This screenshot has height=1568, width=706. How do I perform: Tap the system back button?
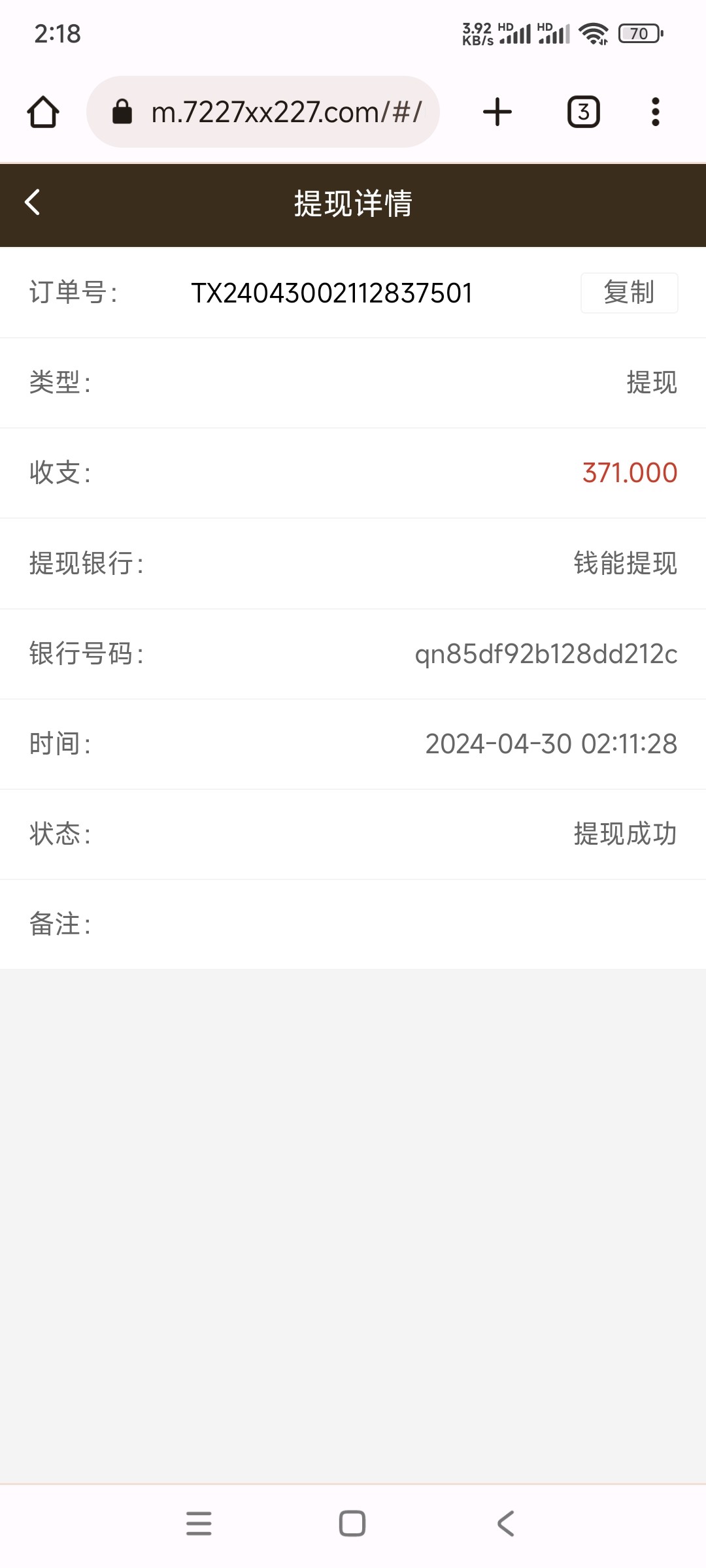coord(506,1524)
